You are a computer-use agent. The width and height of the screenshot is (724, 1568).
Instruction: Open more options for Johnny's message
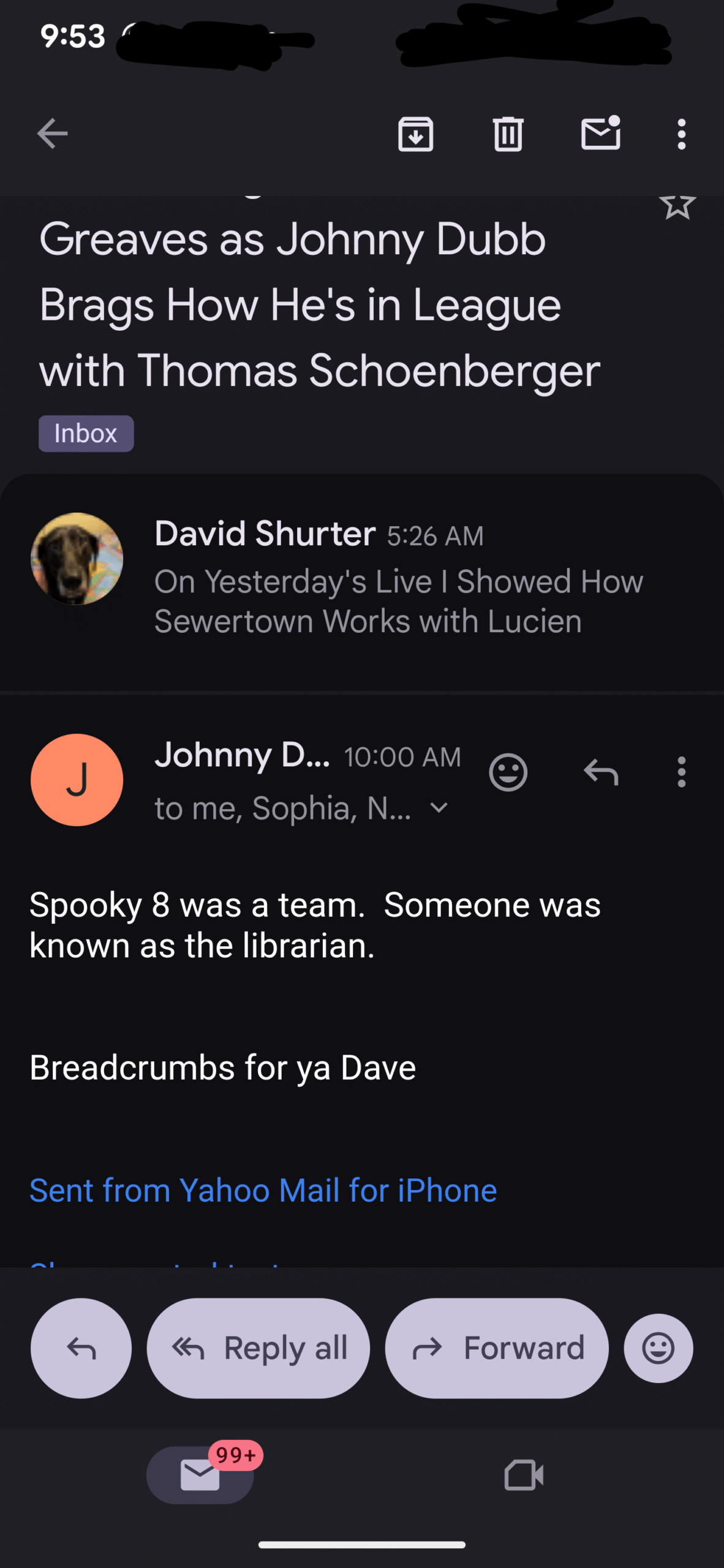(681, 772)
